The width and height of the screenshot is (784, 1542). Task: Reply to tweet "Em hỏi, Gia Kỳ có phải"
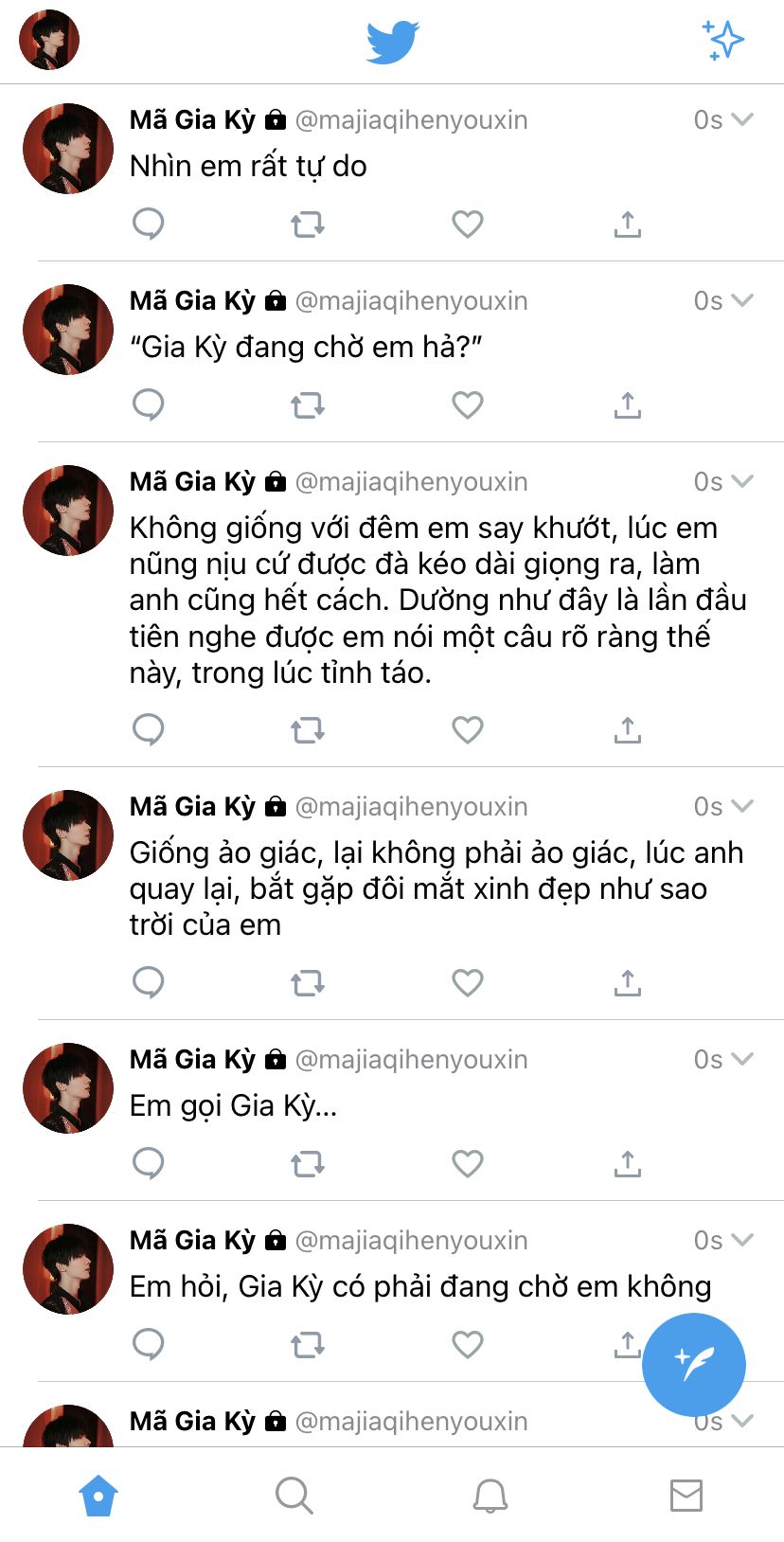[x=149, y=1345]
